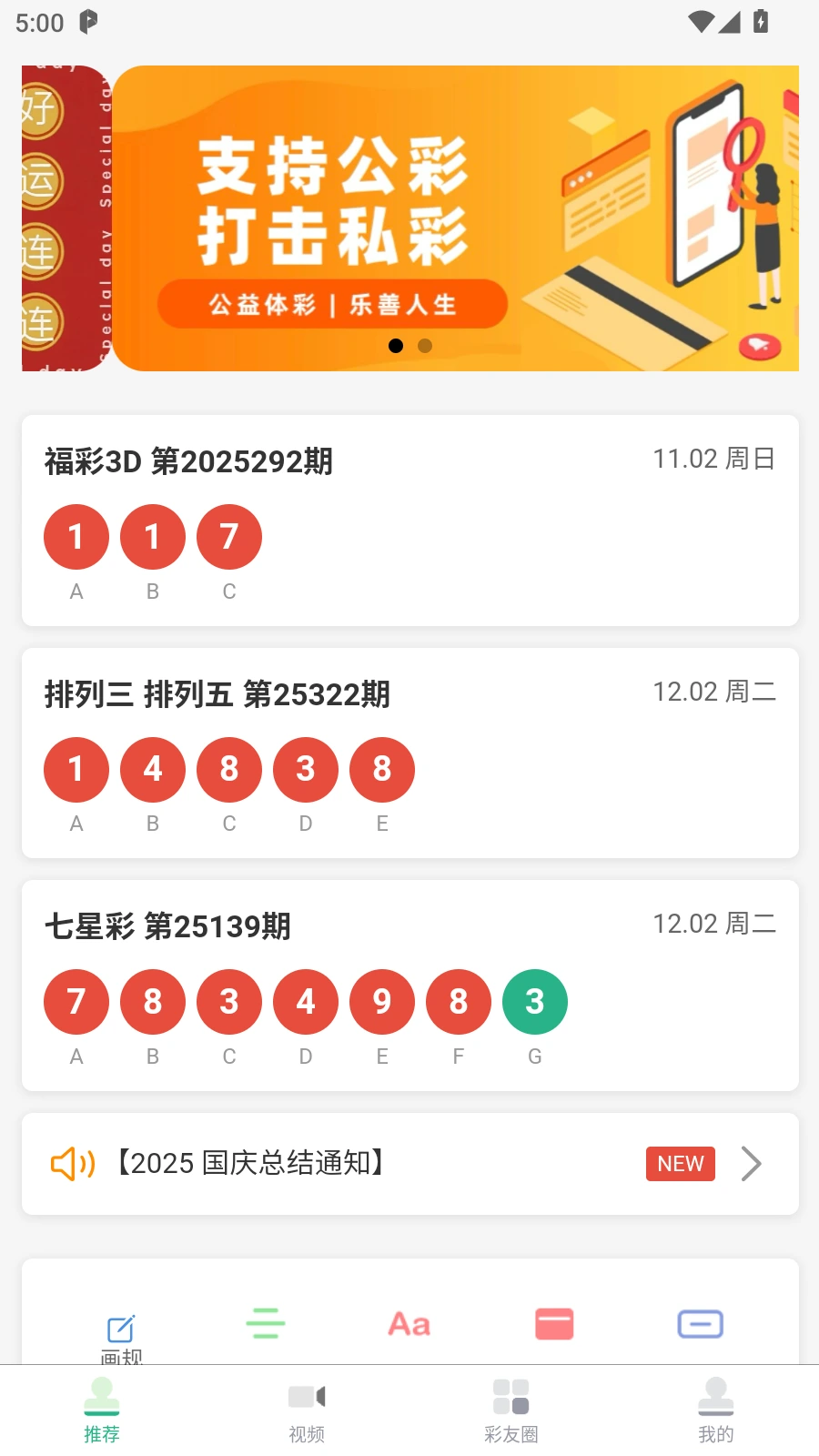The height and width of the screenshot is (1456, 819).
Task: Tap the red ball A showing 7
Action: point(76,1002)
